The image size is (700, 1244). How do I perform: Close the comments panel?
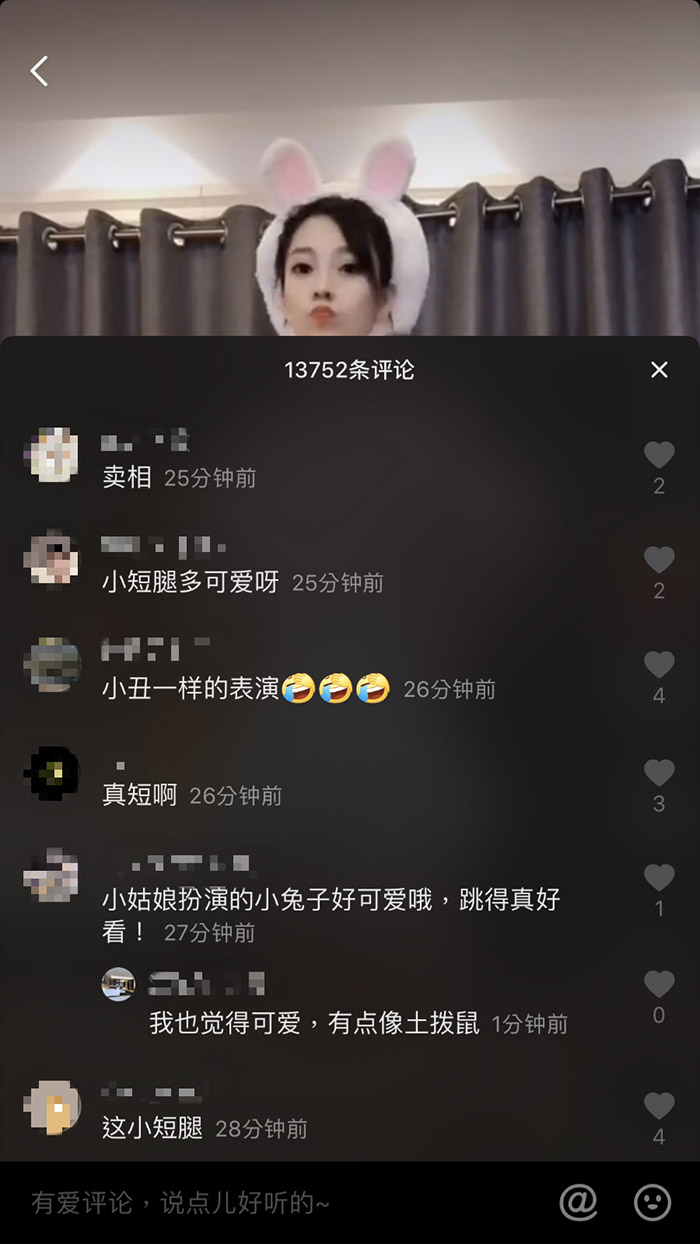coord(659,370)
